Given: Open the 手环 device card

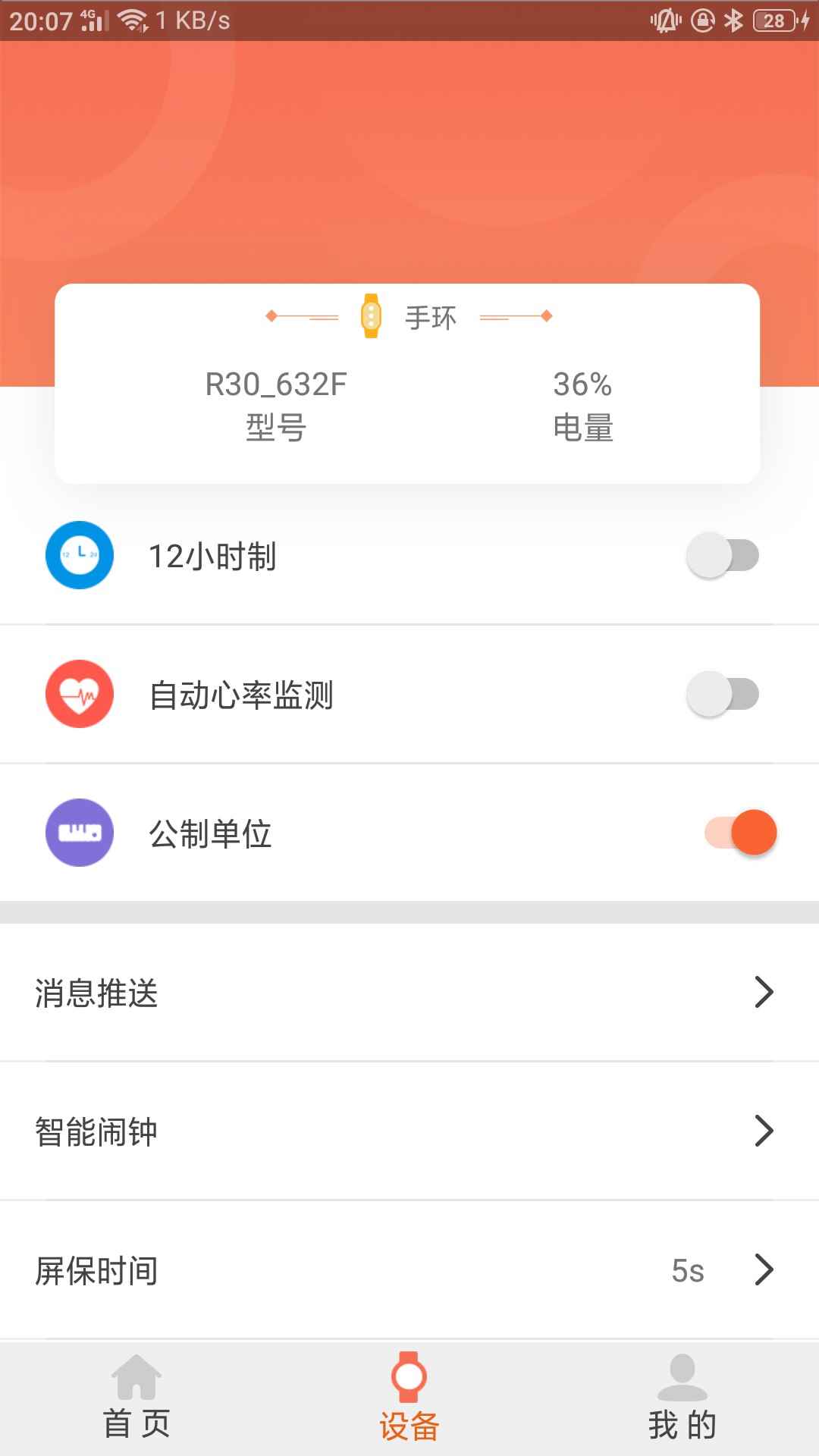Looking at the screenshot, I should tap(407, 384).
